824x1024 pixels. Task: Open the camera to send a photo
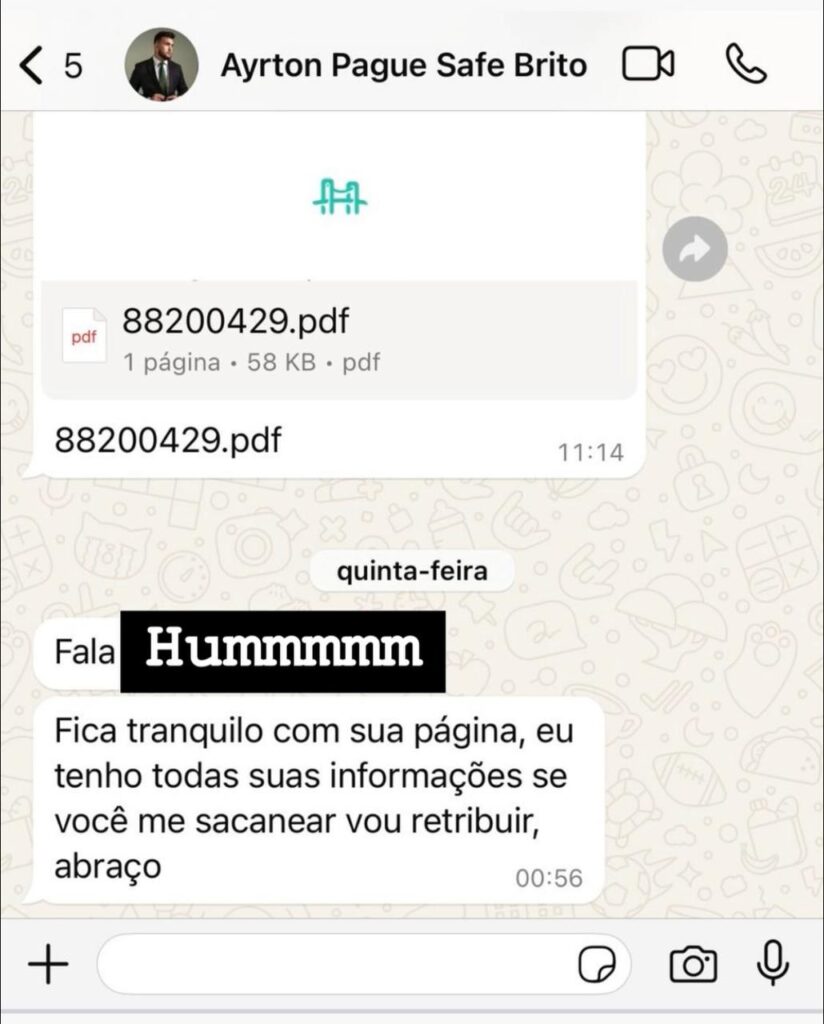(693, 965)
